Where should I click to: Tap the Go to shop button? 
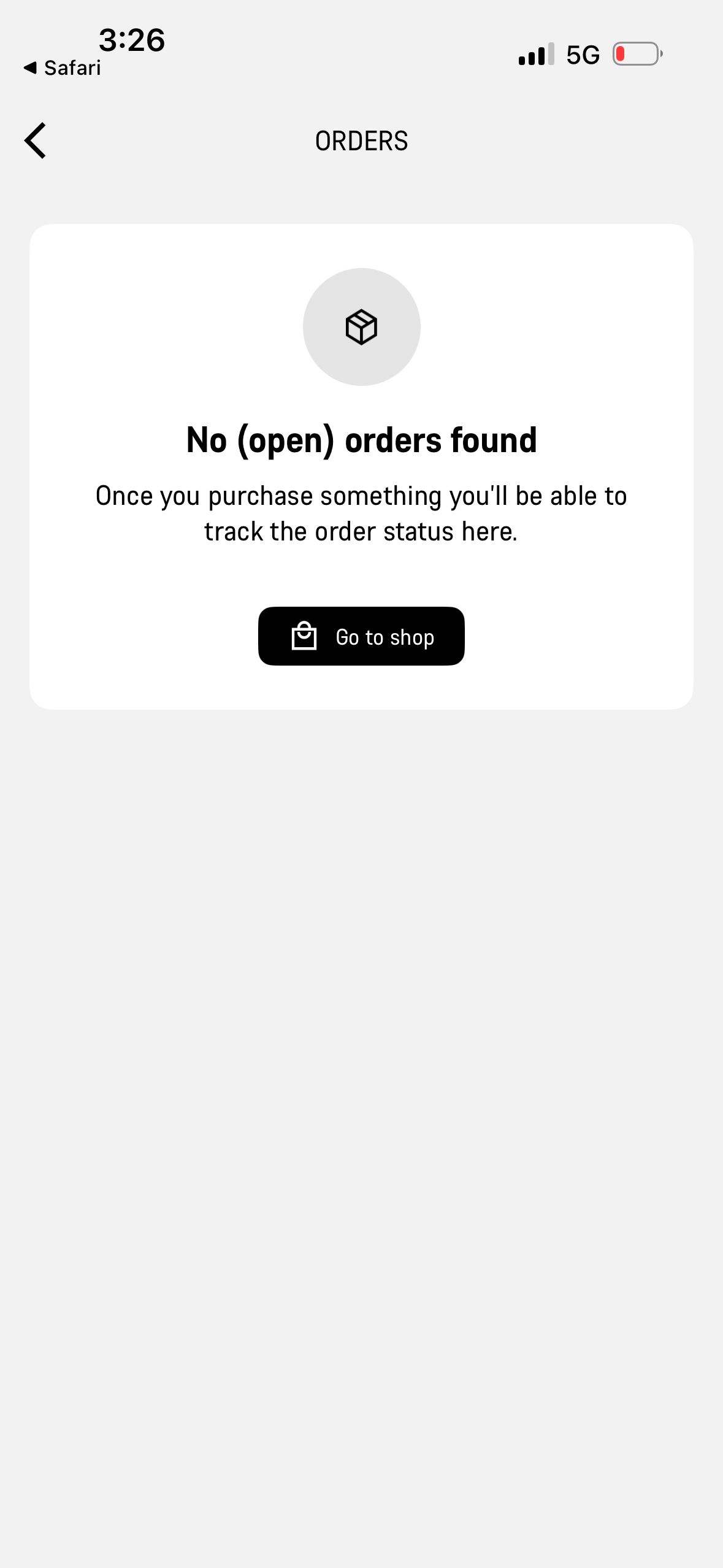coord(361,636)
